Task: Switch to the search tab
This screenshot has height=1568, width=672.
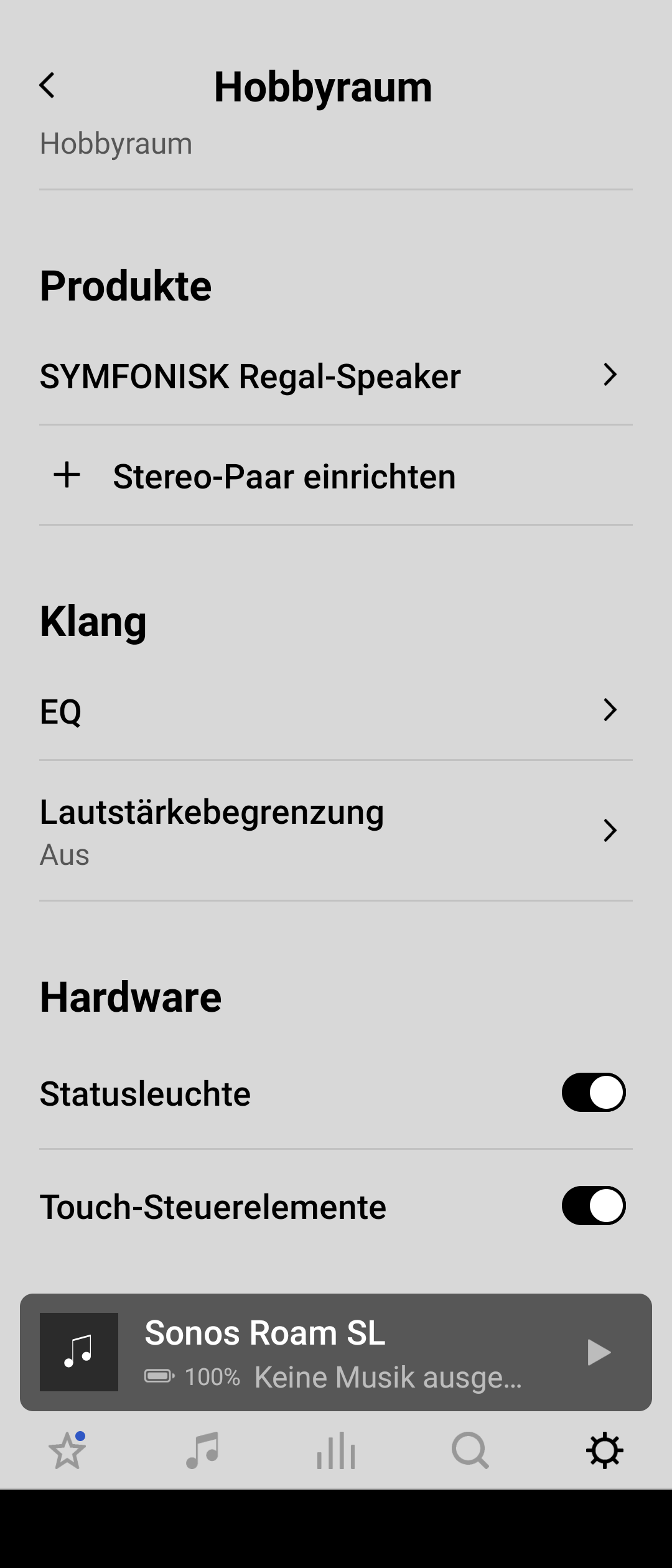Action: pos(470,1451)
